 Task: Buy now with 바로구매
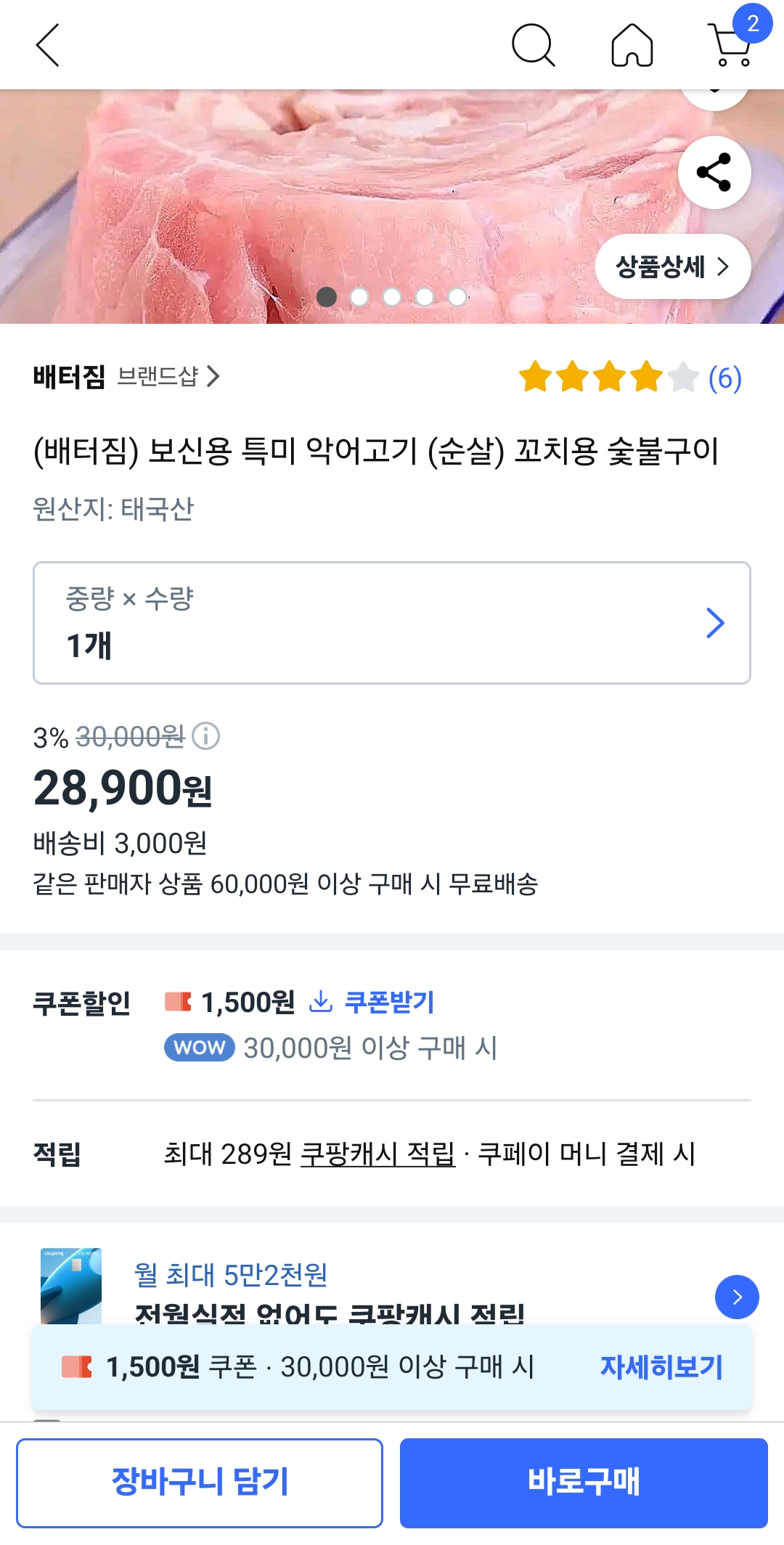(584, 1483)
